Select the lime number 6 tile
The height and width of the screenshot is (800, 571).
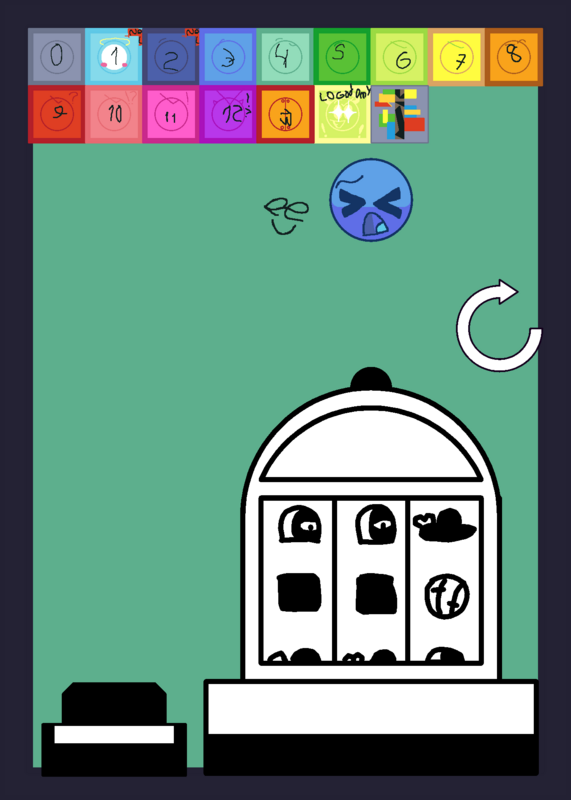pyautogui.click(x=399, y=56)
